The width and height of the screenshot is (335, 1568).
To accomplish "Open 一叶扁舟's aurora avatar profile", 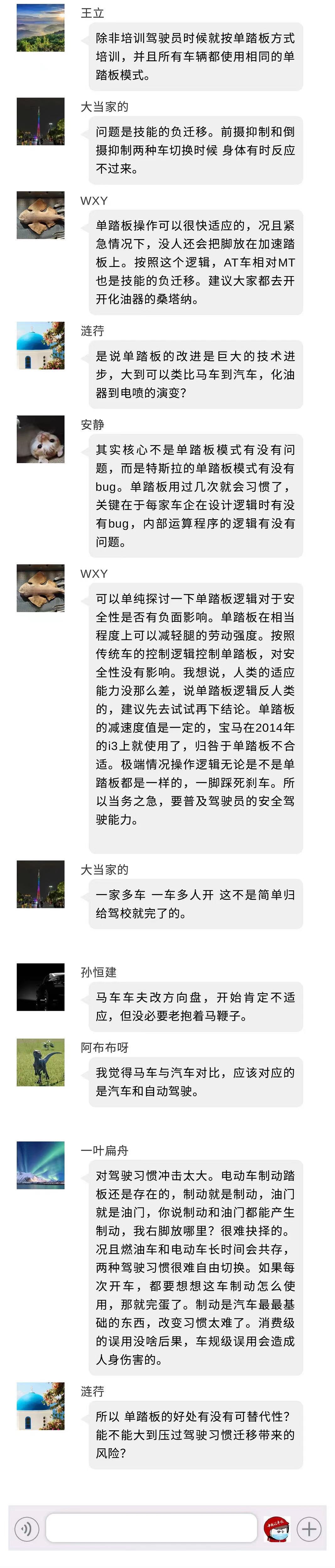I will click(x=40, y=1165).
